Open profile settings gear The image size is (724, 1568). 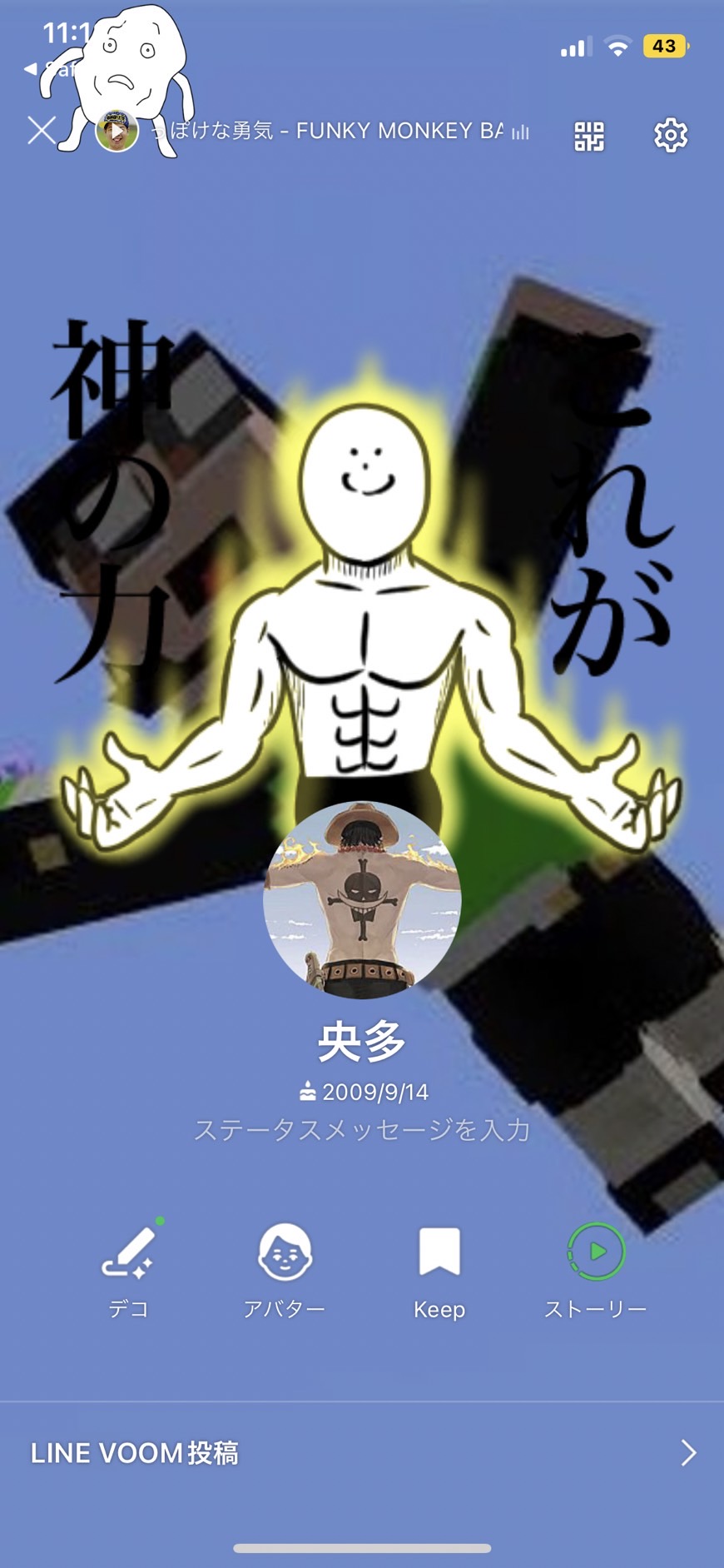[670, 135]
